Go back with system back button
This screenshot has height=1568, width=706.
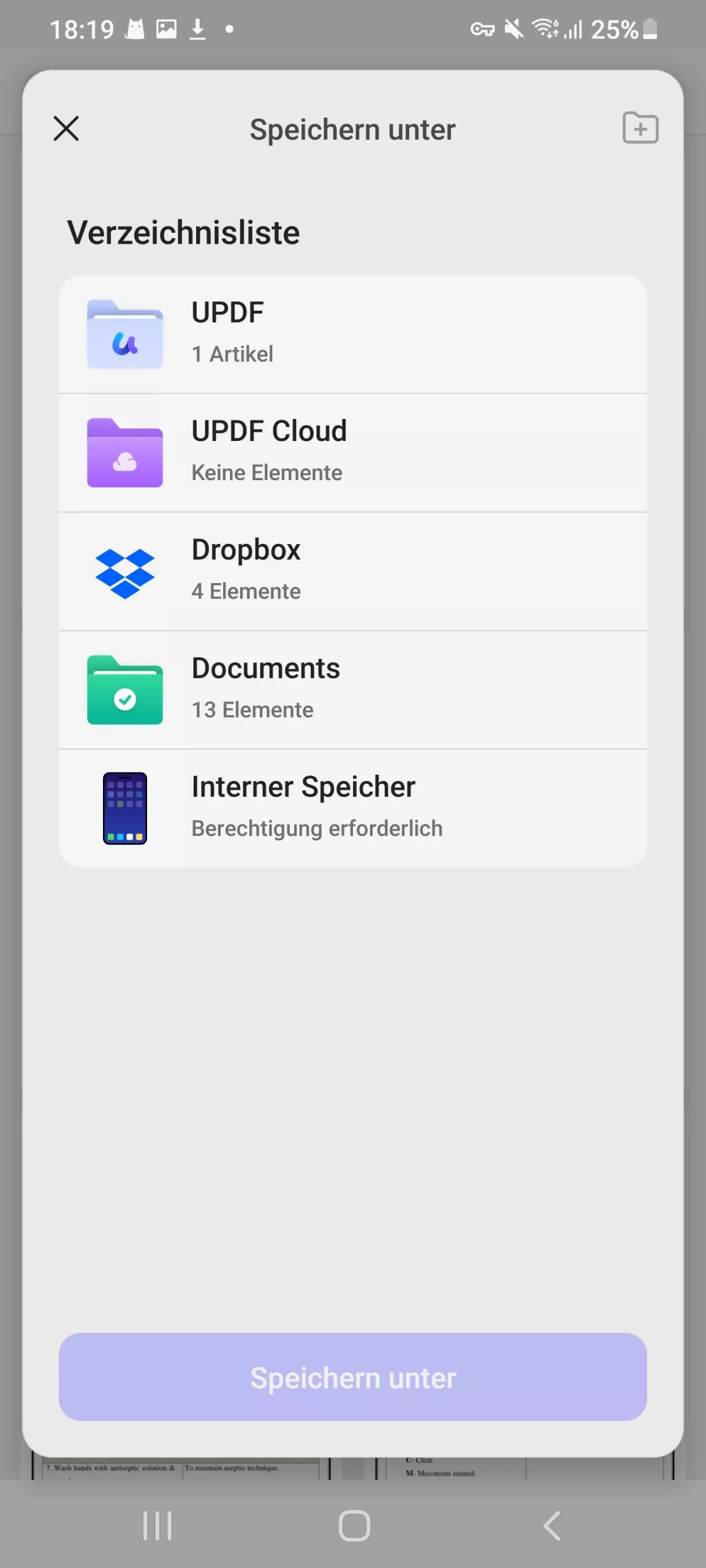551,1525
